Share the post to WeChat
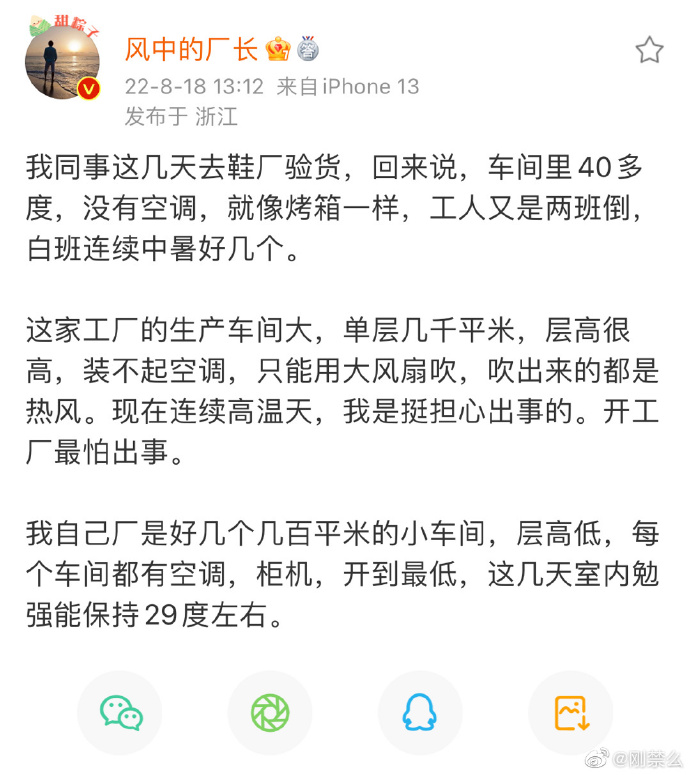This screenshot has width=690, height=775. coord(121,713)
